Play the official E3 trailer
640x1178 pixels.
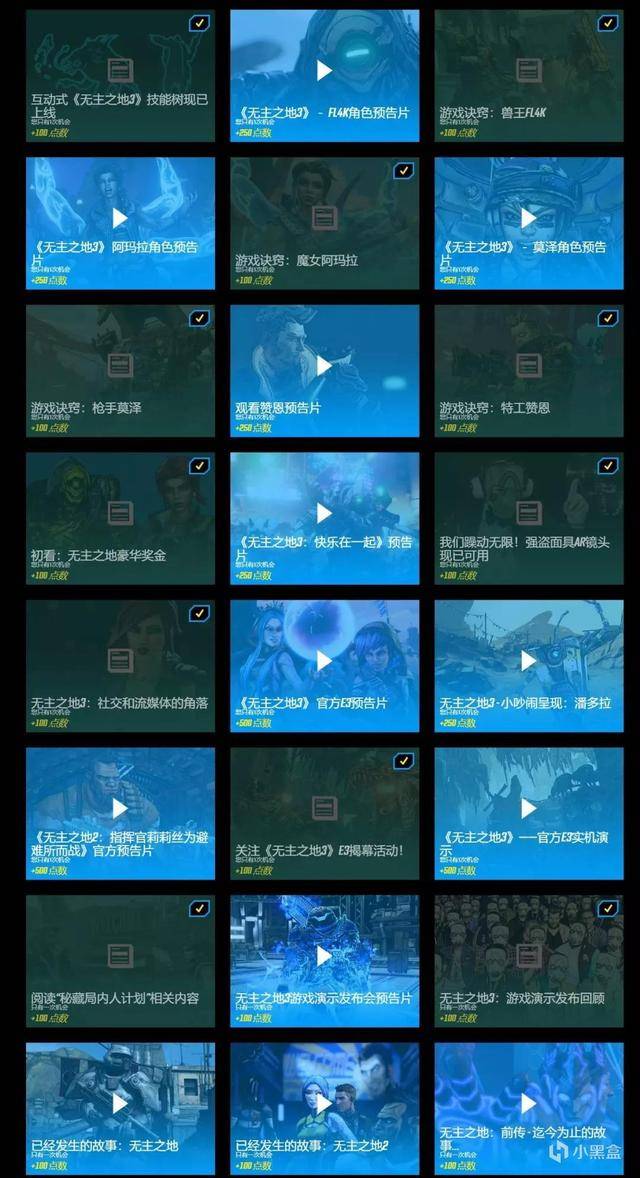pyautogui.click(x=324, y=660)
